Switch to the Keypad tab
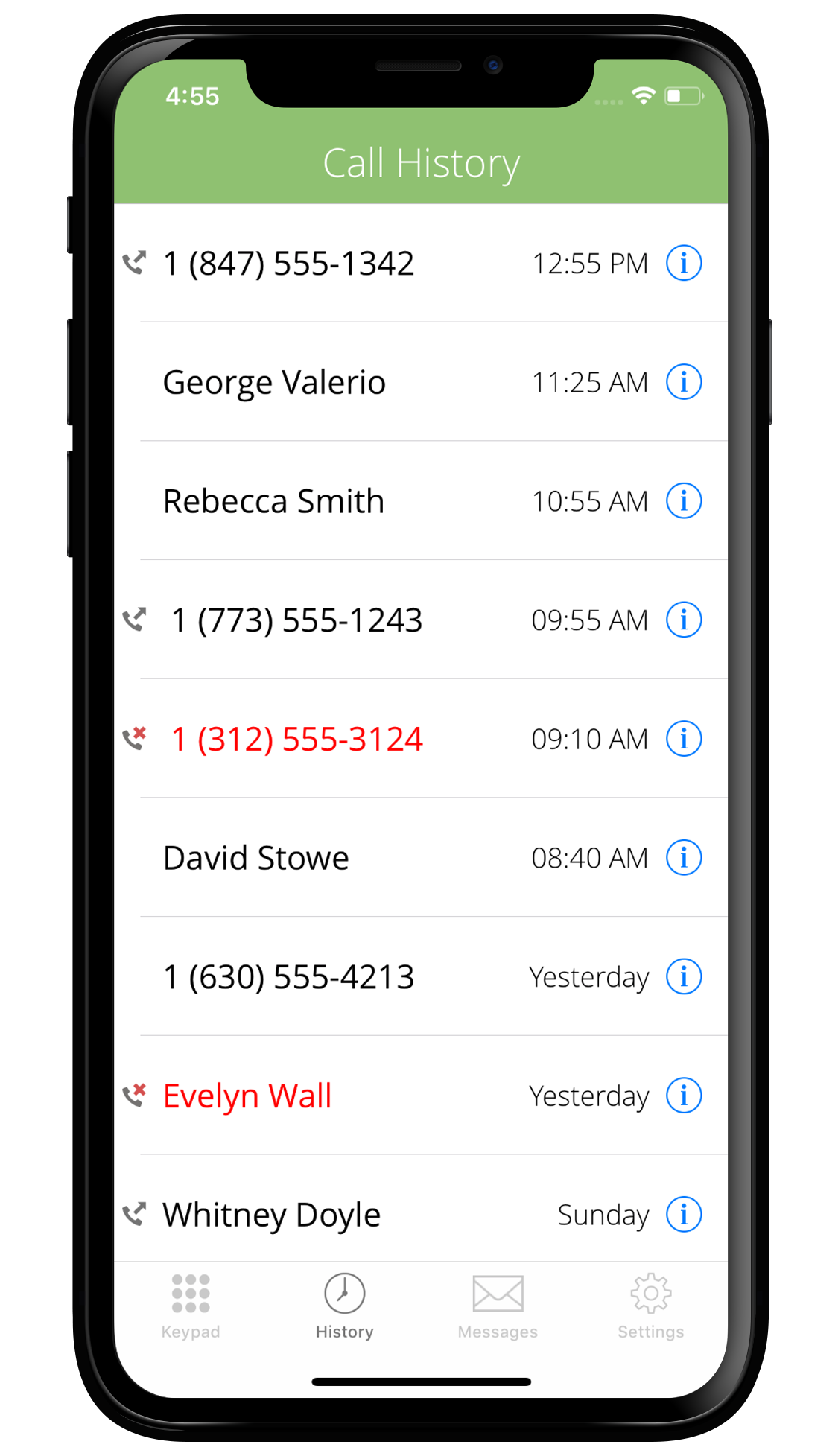The width and height of the screenshot is (838, 1456). (x=191, y=1306)
